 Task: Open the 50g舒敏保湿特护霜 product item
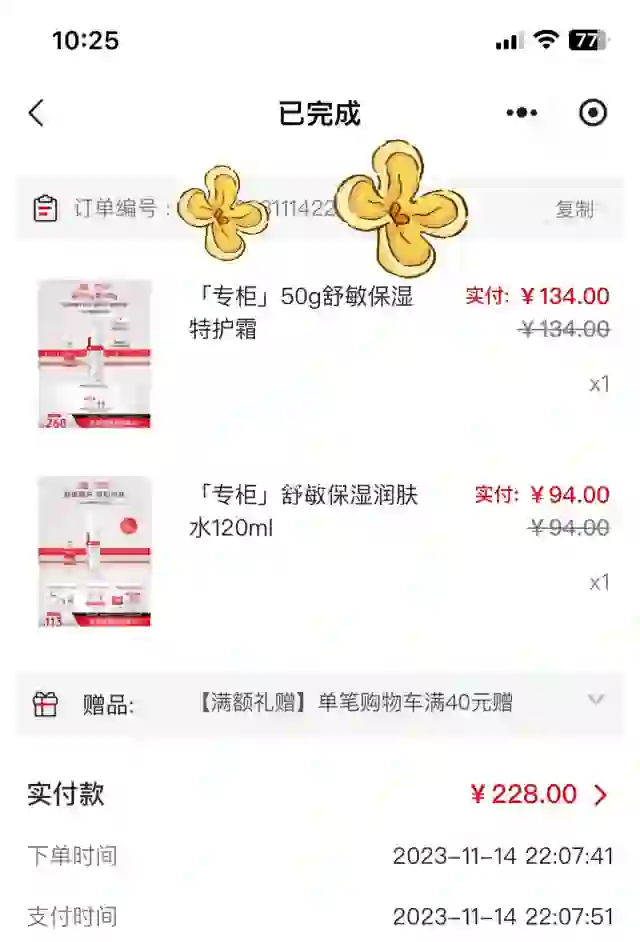pos(301,312)
